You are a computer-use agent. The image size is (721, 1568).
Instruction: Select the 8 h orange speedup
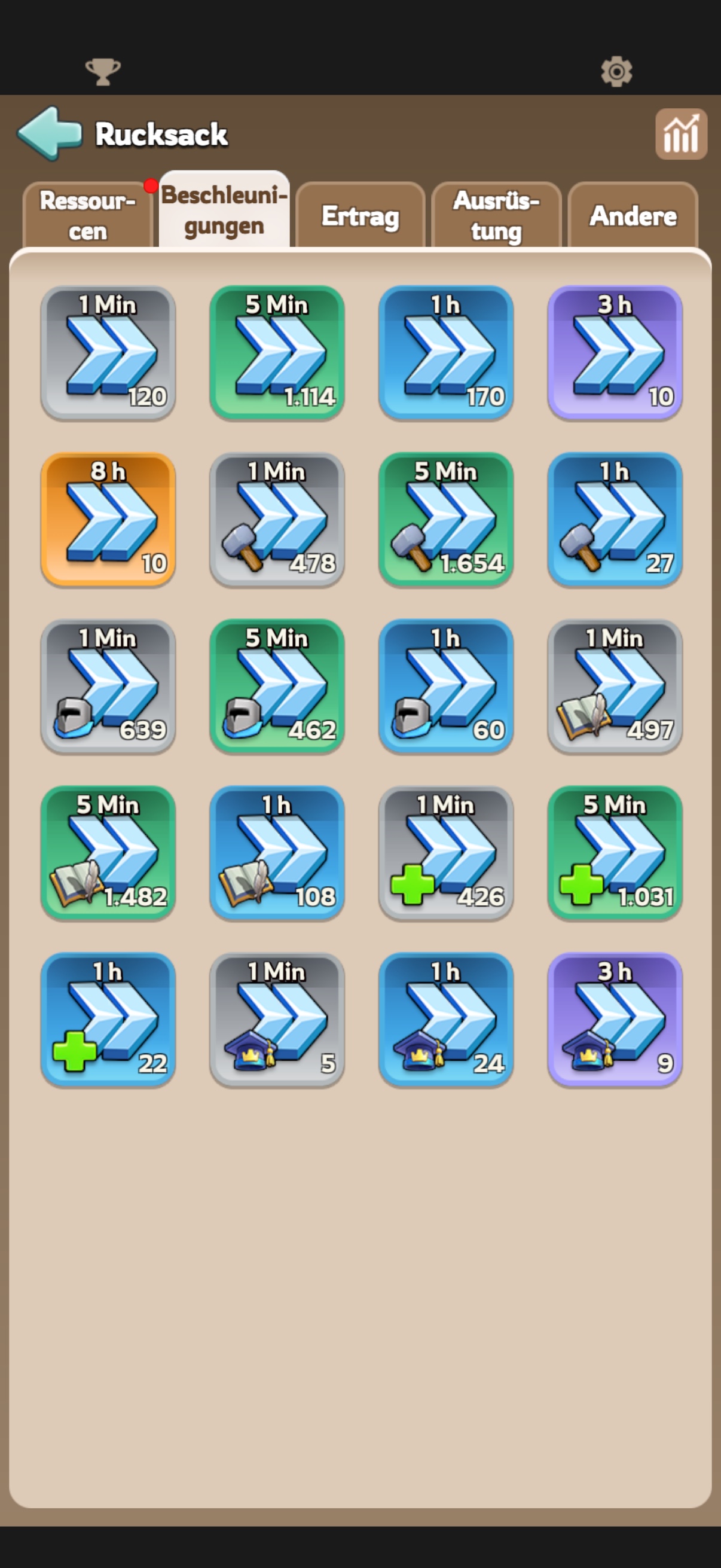(108, 520)
